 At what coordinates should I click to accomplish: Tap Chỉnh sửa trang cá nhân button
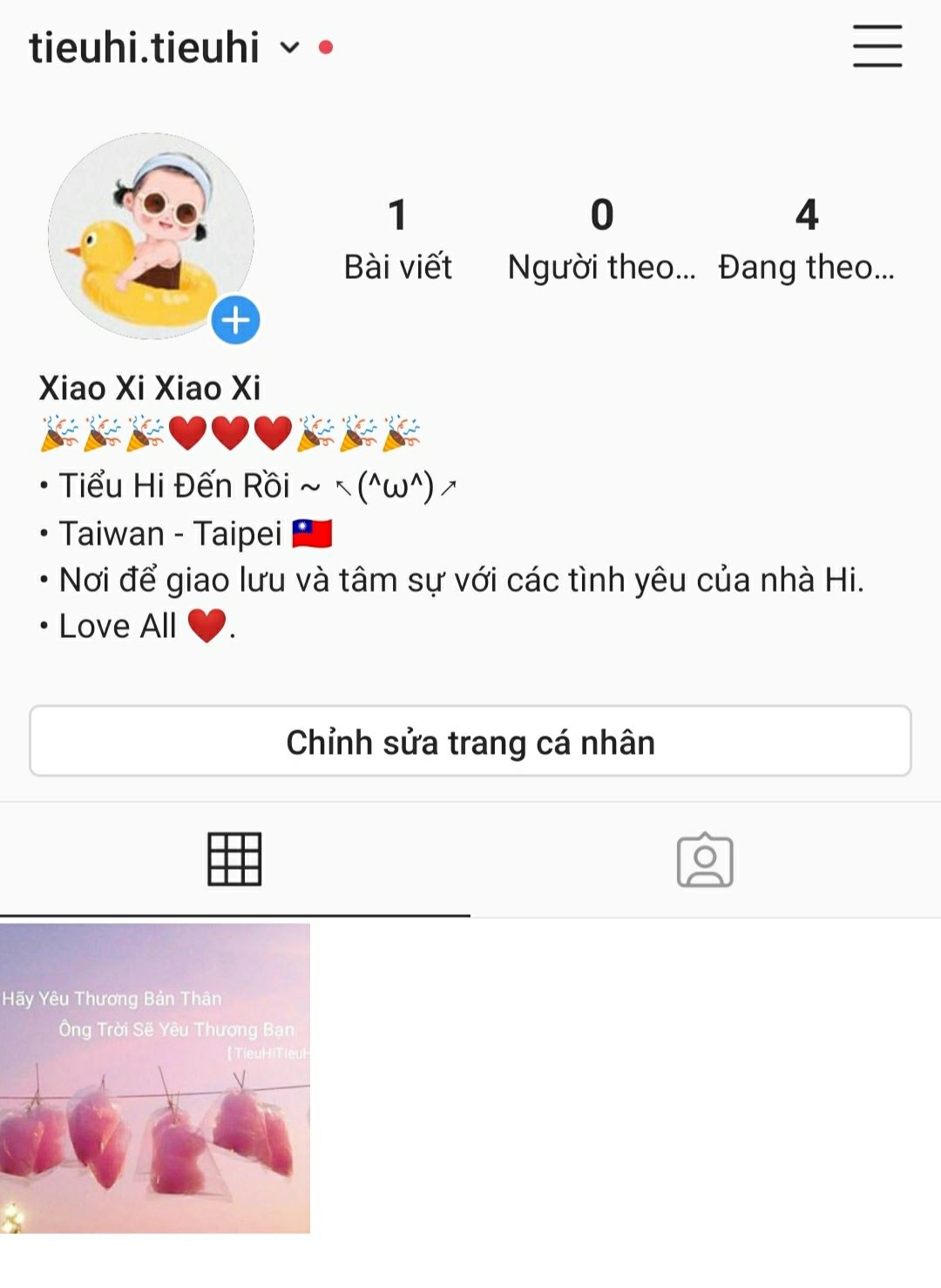point(470,742)
